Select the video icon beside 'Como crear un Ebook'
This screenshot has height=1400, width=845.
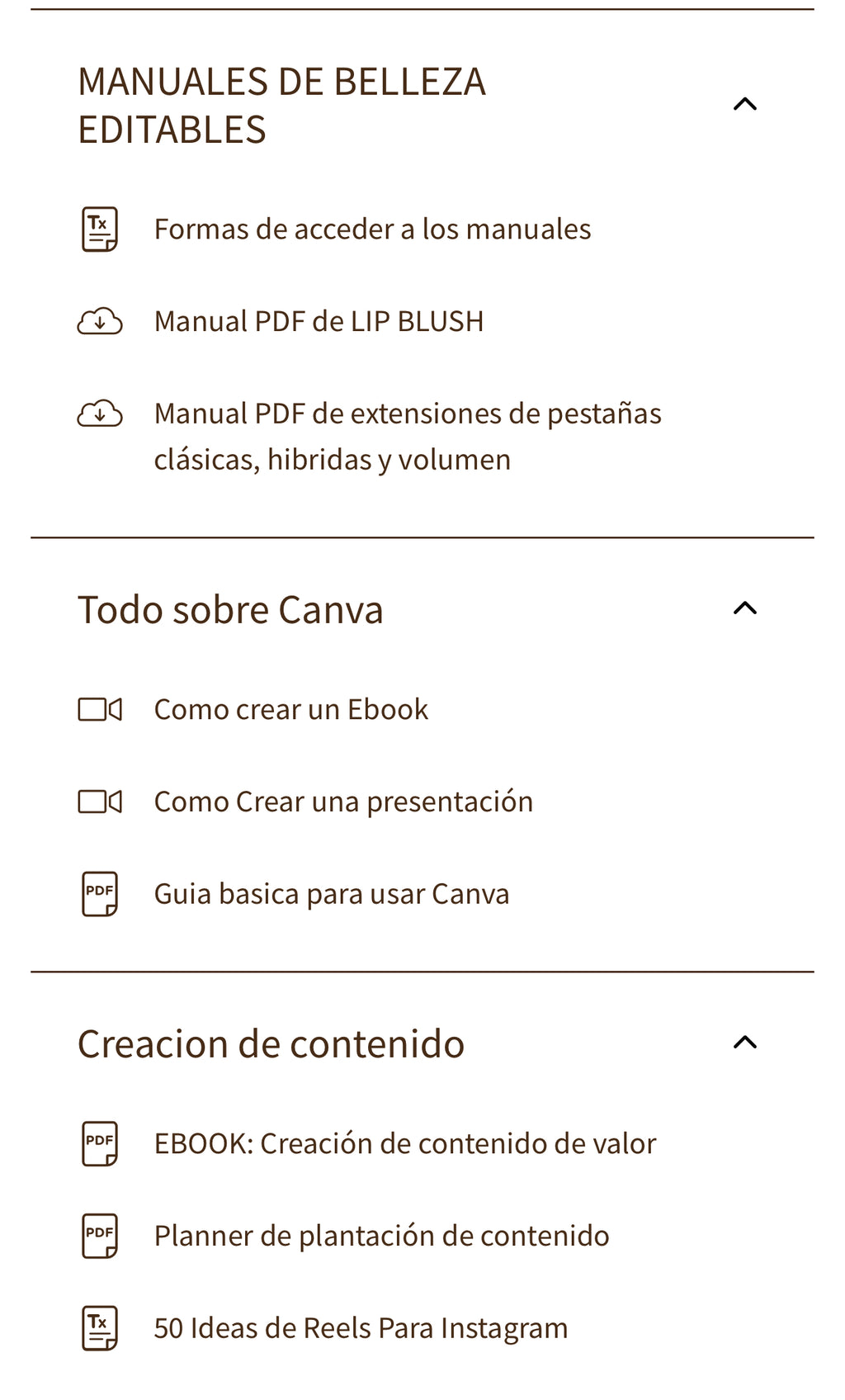100,708
